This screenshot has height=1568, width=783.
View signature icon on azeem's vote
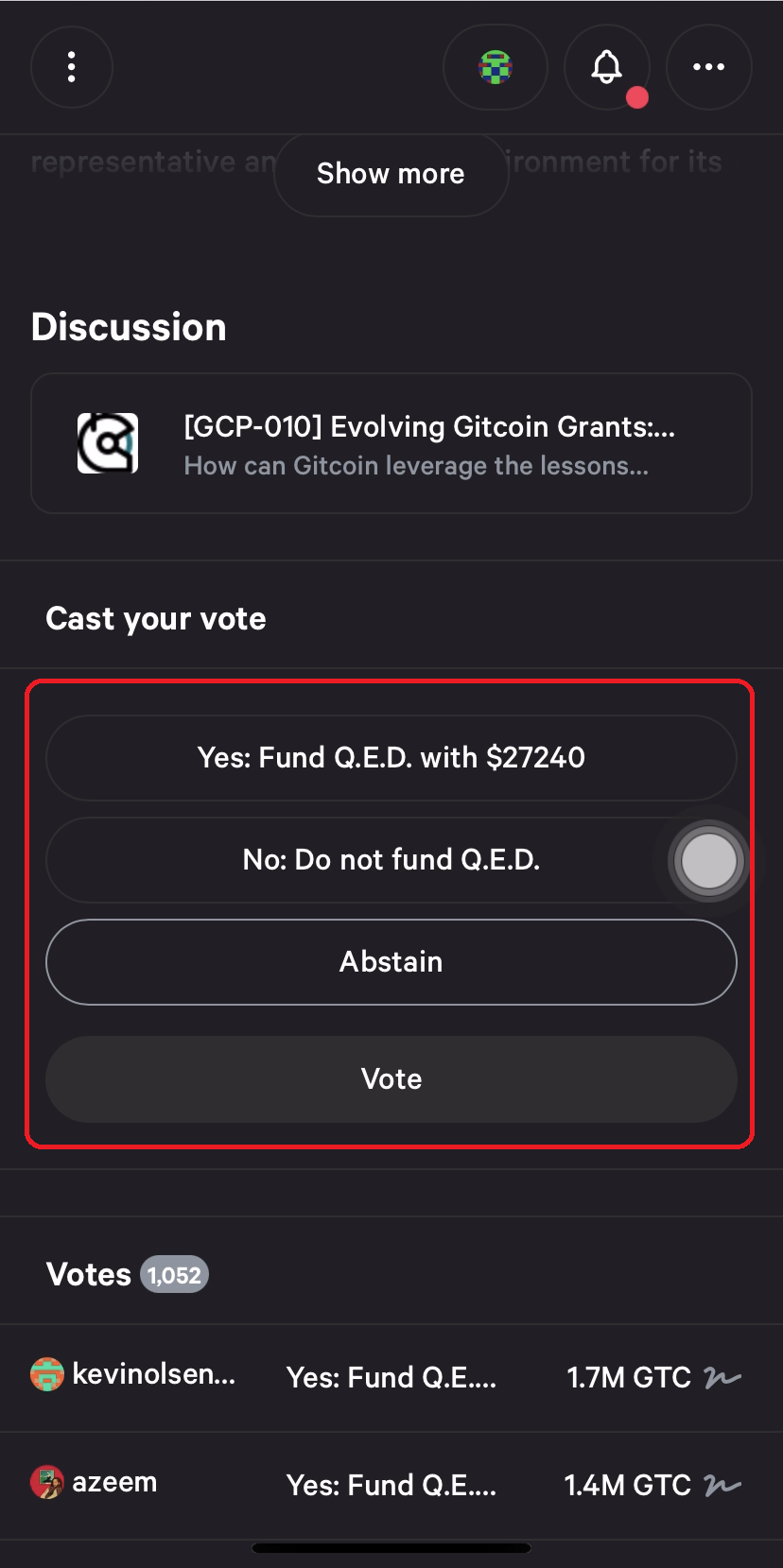[722, 1486]
